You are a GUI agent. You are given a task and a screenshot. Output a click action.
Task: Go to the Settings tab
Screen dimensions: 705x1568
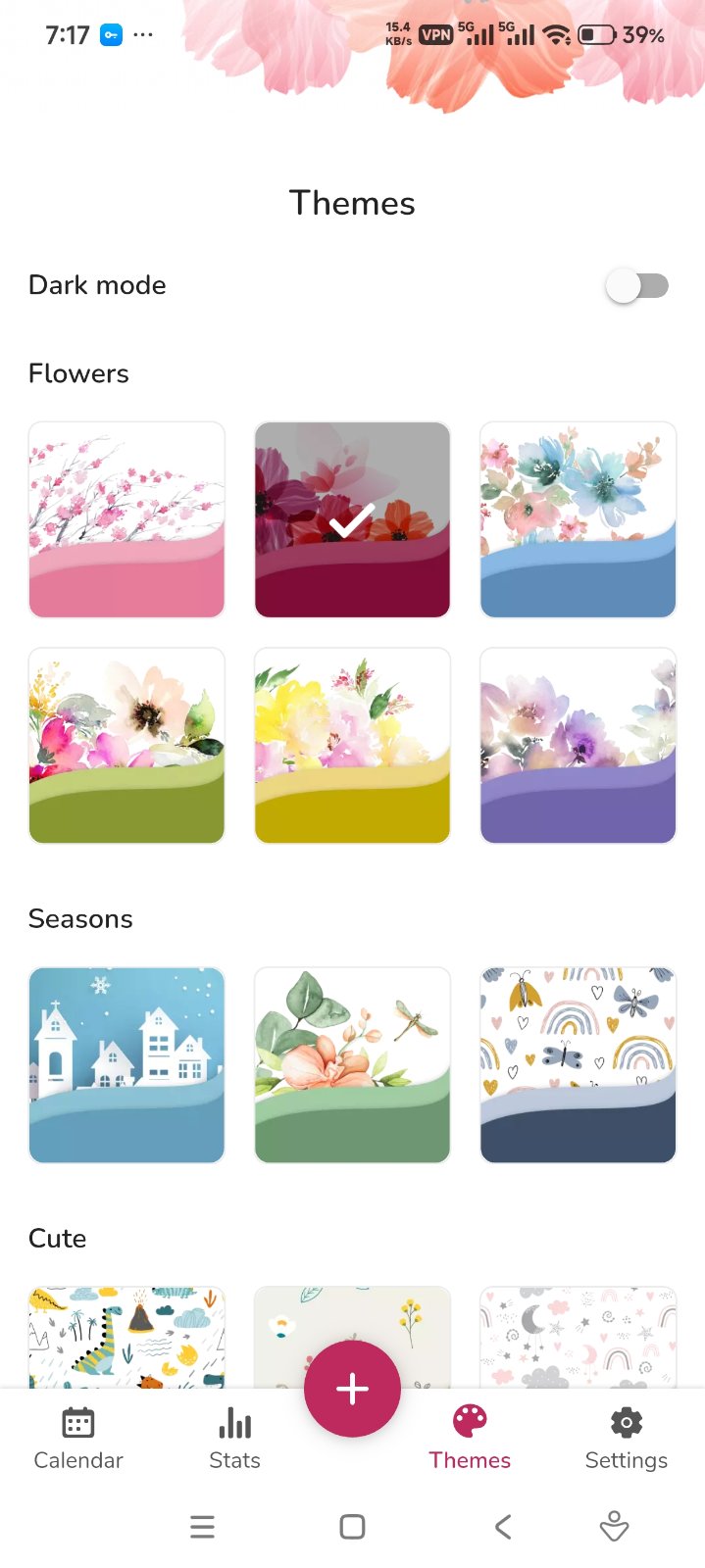626,1438
